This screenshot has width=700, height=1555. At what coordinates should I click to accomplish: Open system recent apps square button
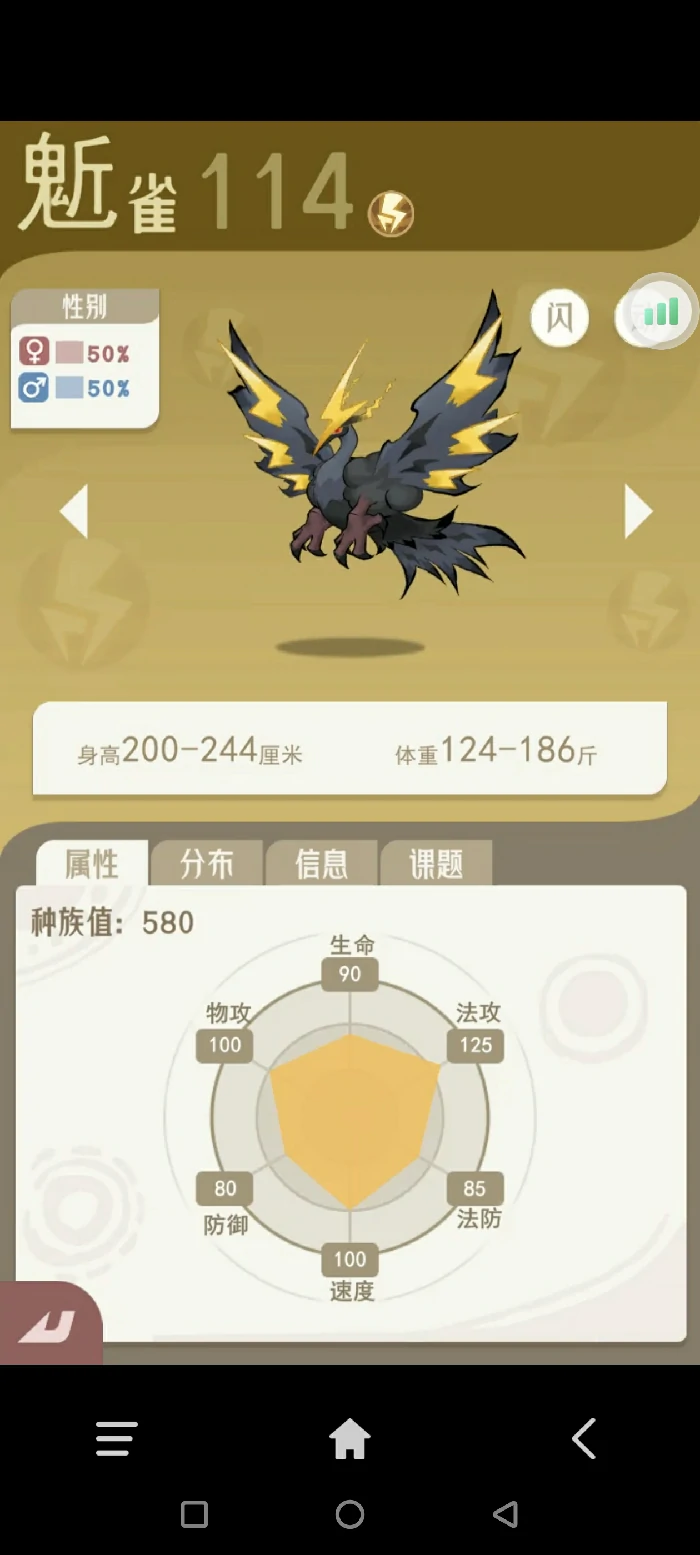point(194,1514)
